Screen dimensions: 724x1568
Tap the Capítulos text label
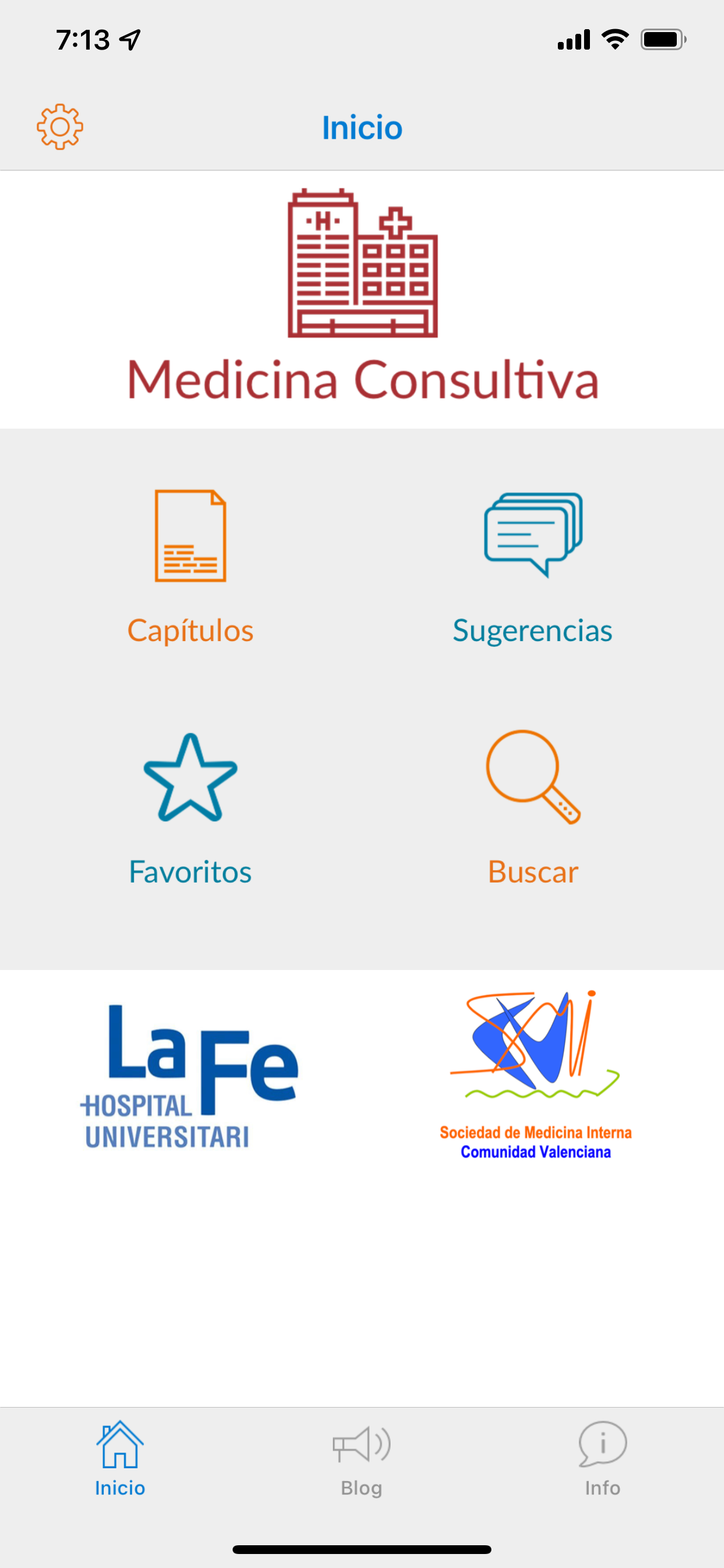(191, 631)
